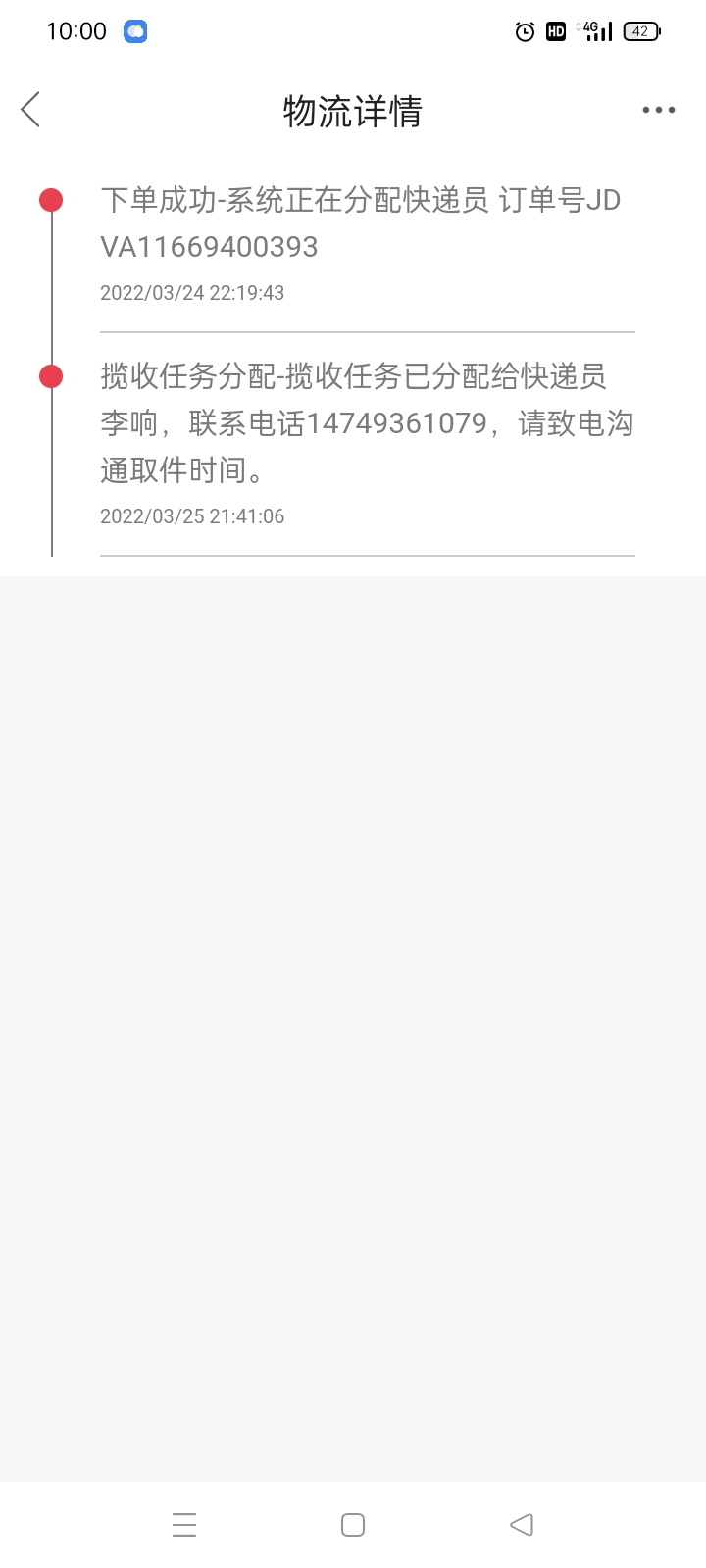Open the three-dot overflow menu

[658, 110]
